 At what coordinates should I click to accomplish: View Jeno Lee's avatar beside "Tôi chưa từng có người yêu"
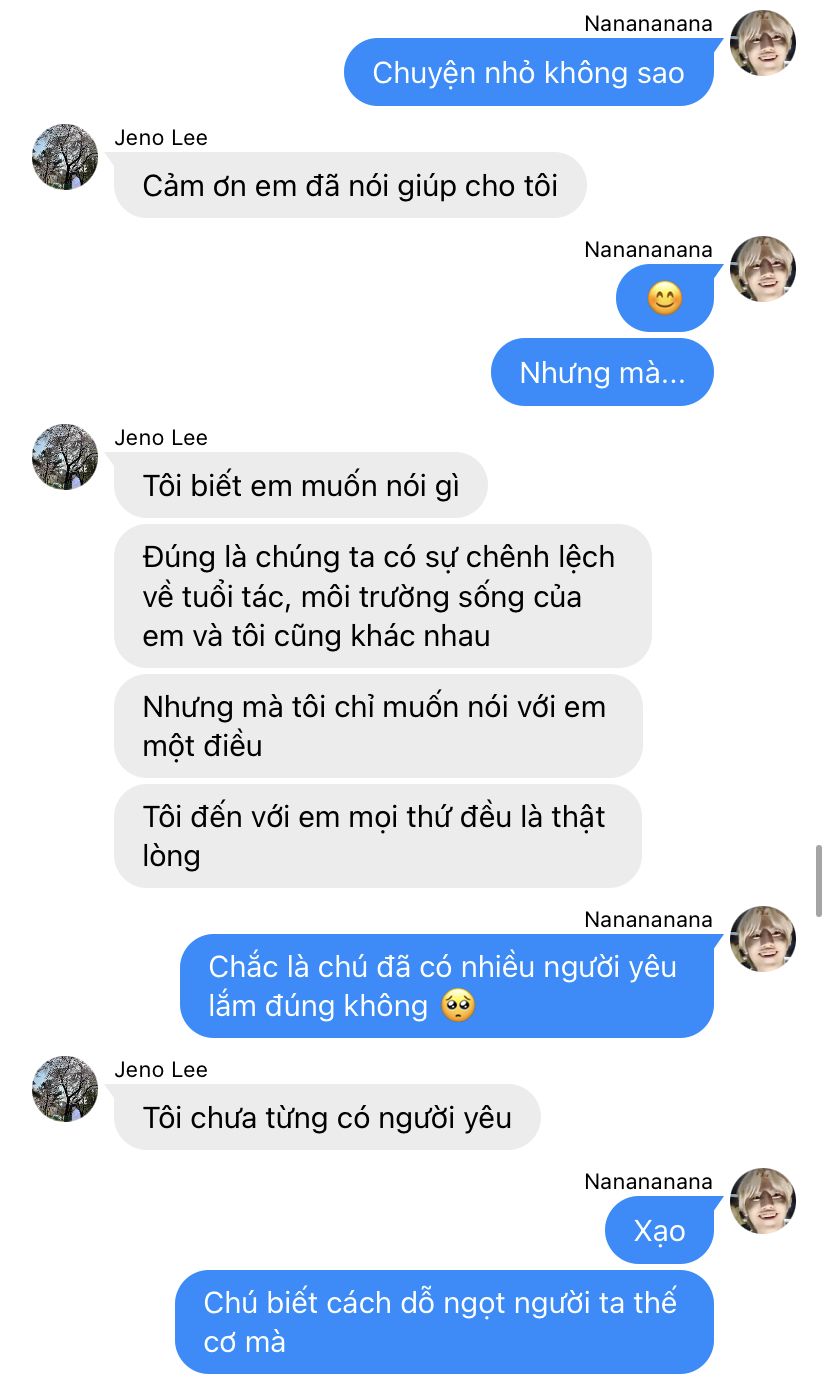click(66, 1089)
